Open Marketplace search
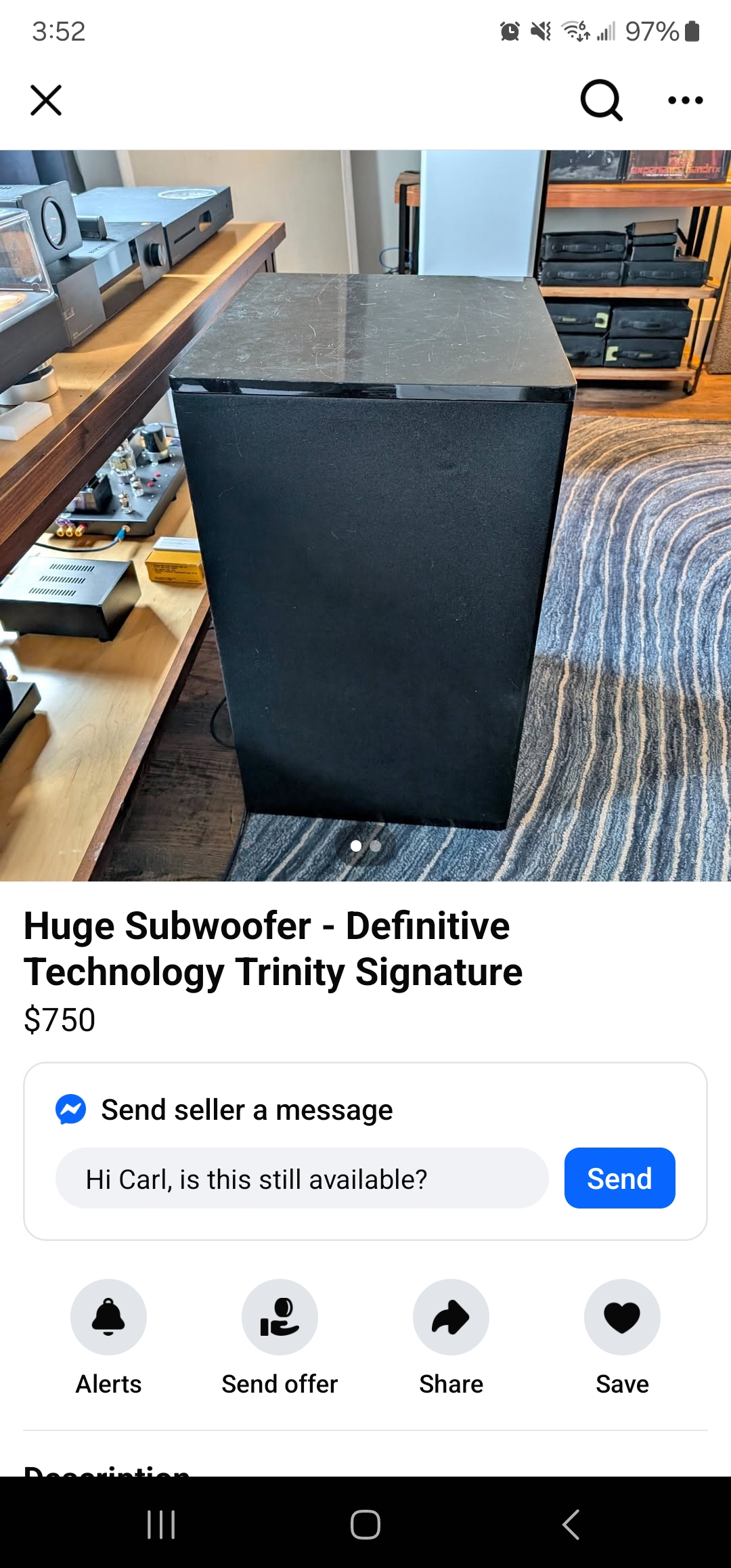The height and width of the screenshot is (1568, 731). click(x=601, y=100)
